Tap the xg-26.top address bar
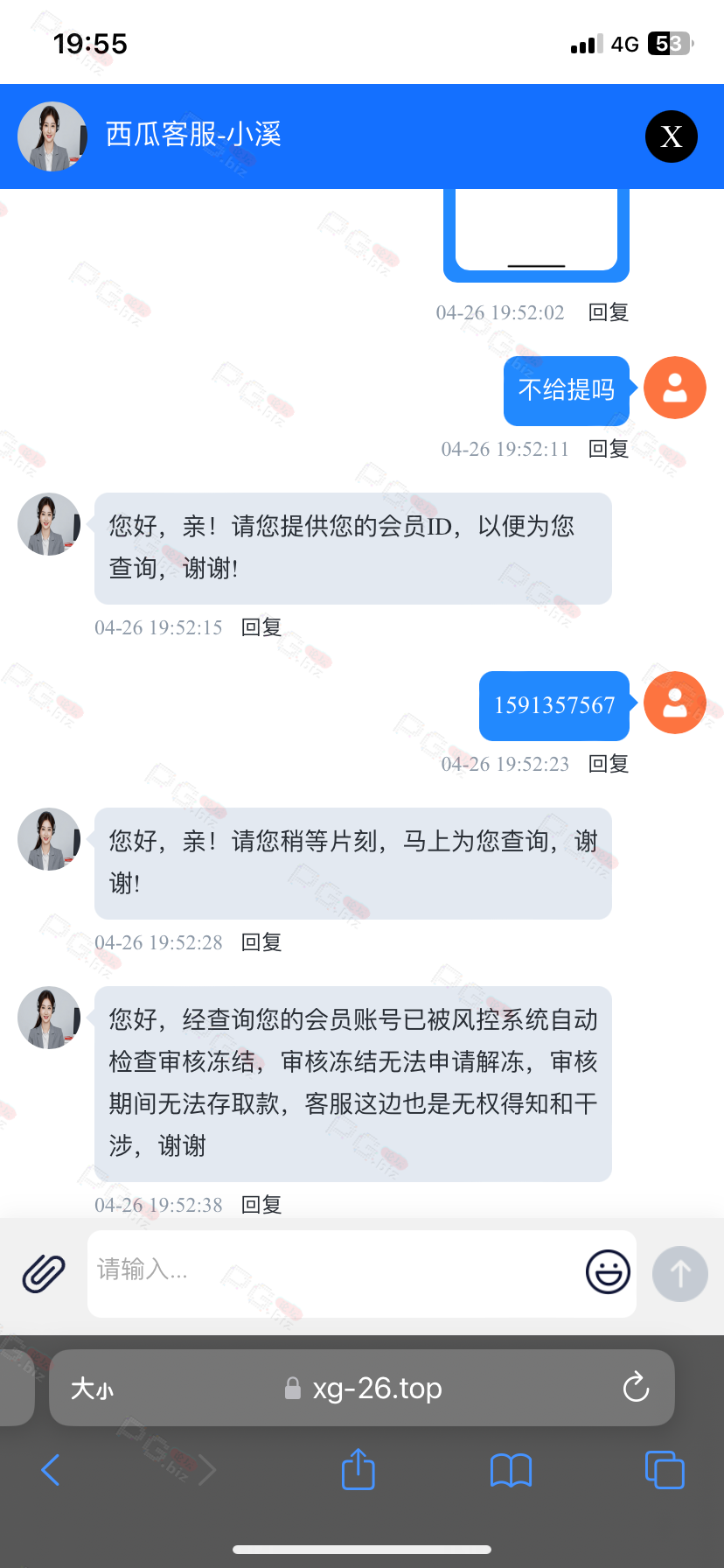This screenshot has width=724, height=1568. pyautogui.click(x=362, y=1388)
